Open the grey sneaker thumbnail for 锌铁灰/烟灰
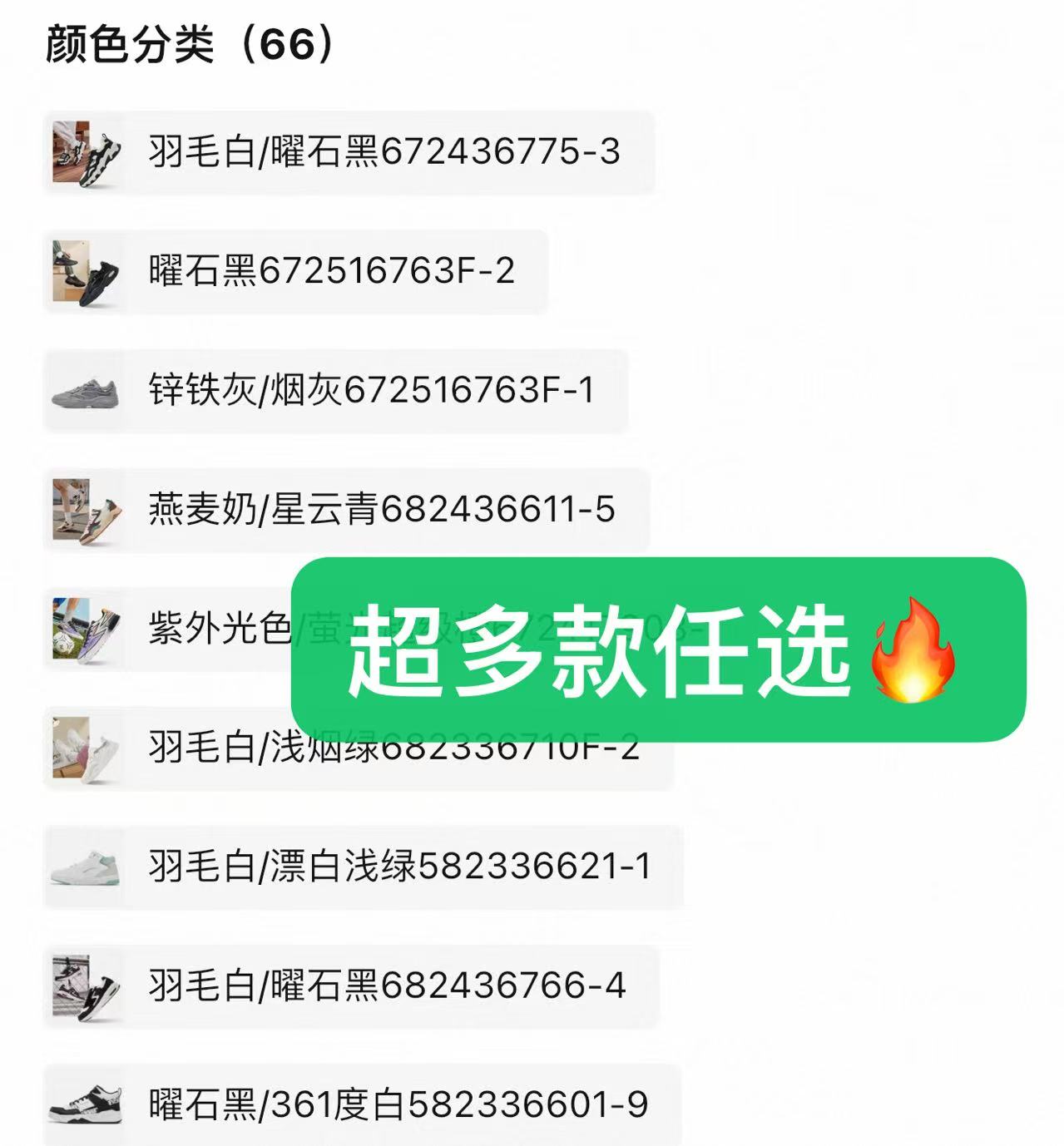Image resolution: width=1064 pixels, height=1146 pixels. tap(83, 391)
